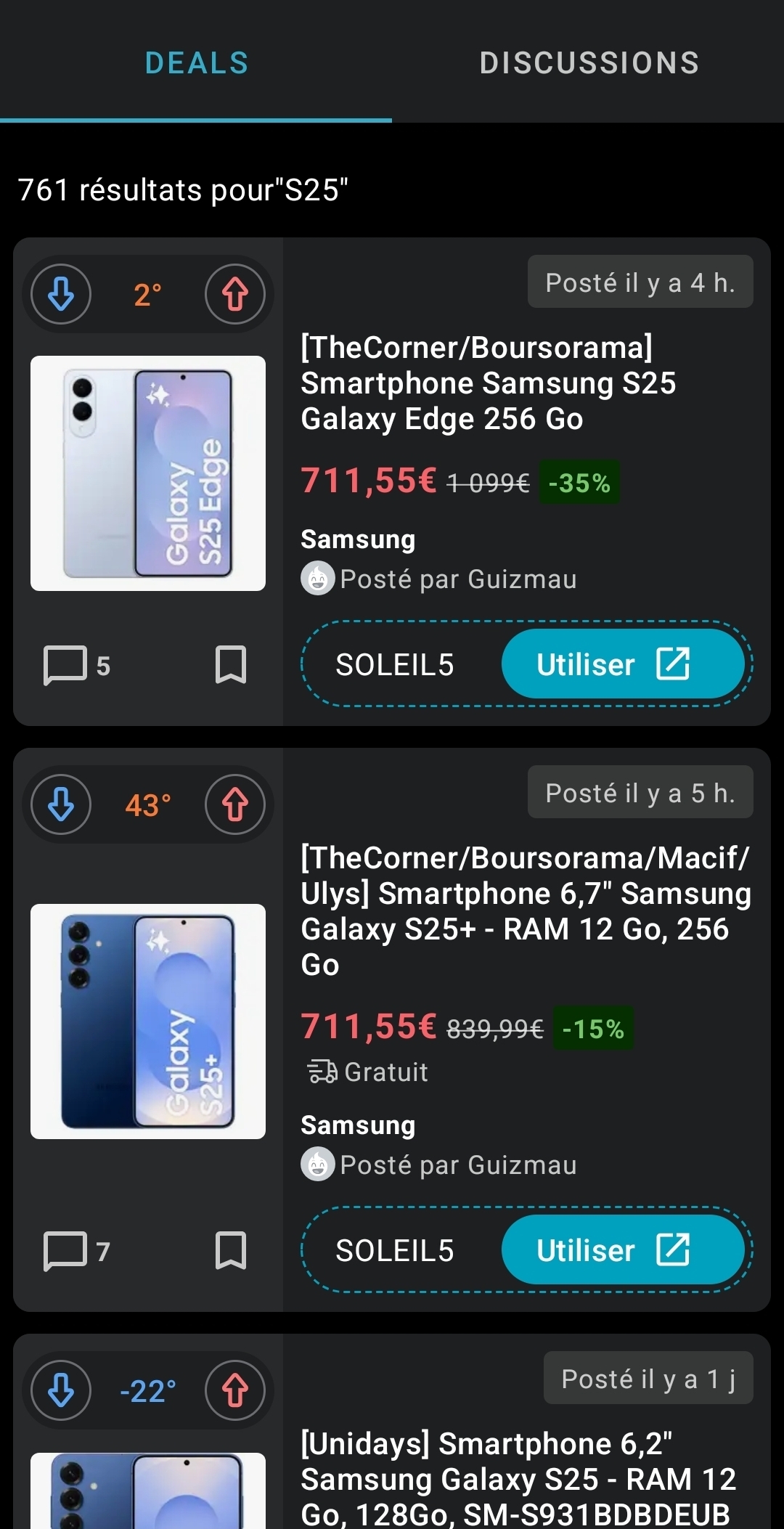This screenshot has width=784, height=1529.
Task: Open comments on the S25 Edge deal
Action: (76, 665)
